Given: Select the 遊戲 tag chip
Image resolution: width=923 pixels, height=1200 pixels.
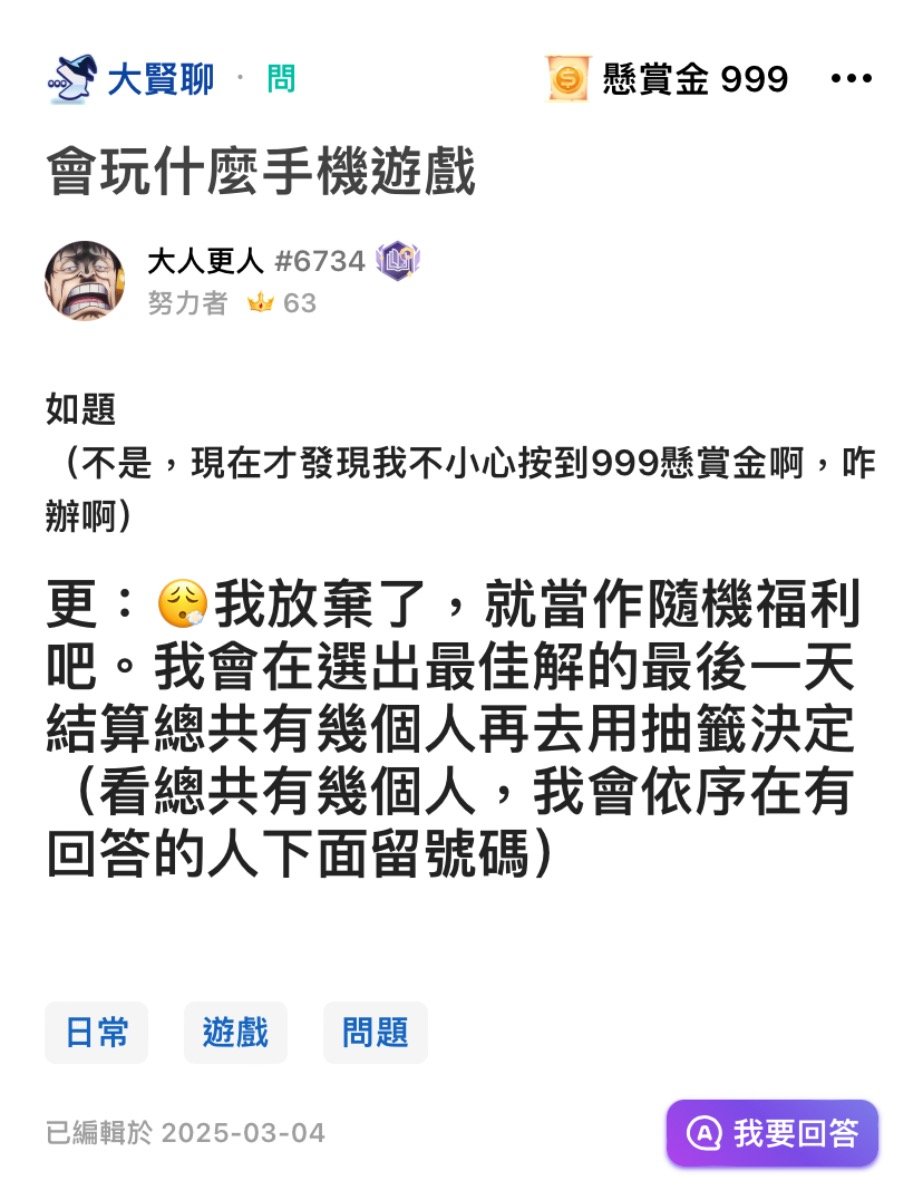Looking at the screenshot, I should coord(236,1032).
